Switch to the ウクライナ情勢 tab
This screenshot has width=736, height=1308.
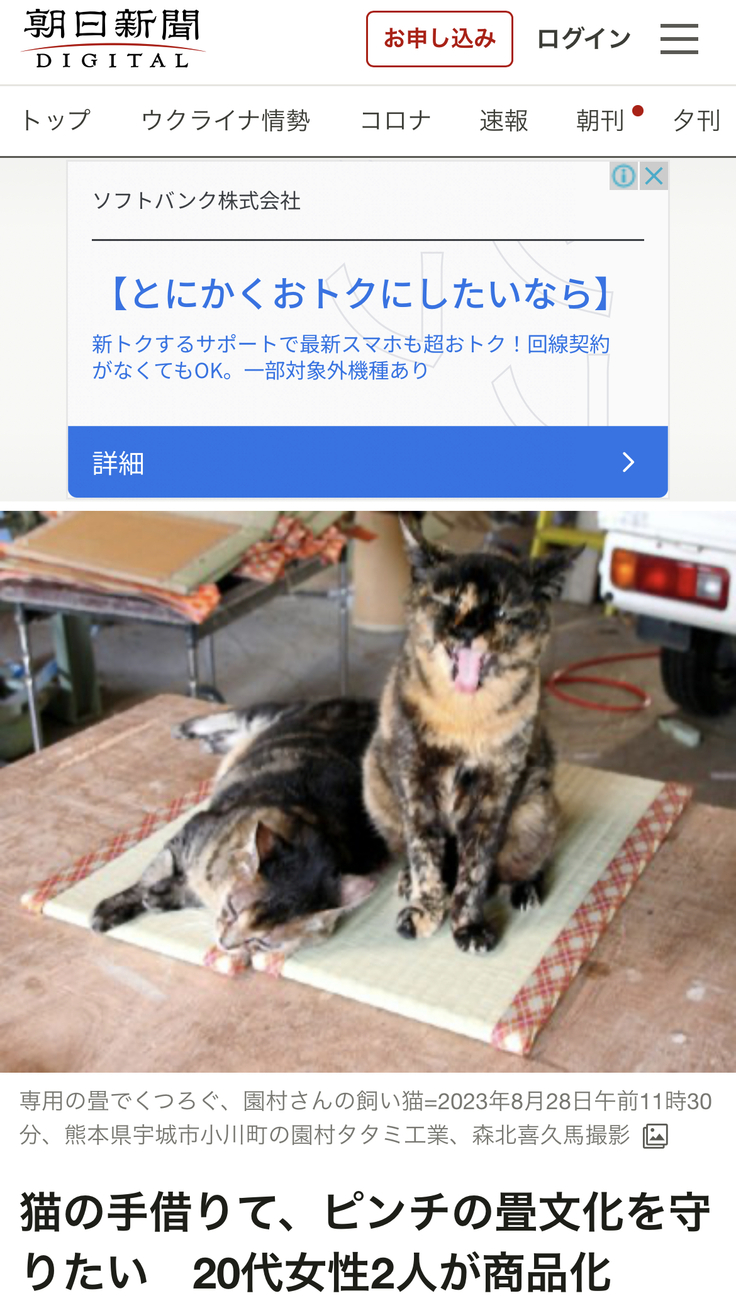[226, 121]
